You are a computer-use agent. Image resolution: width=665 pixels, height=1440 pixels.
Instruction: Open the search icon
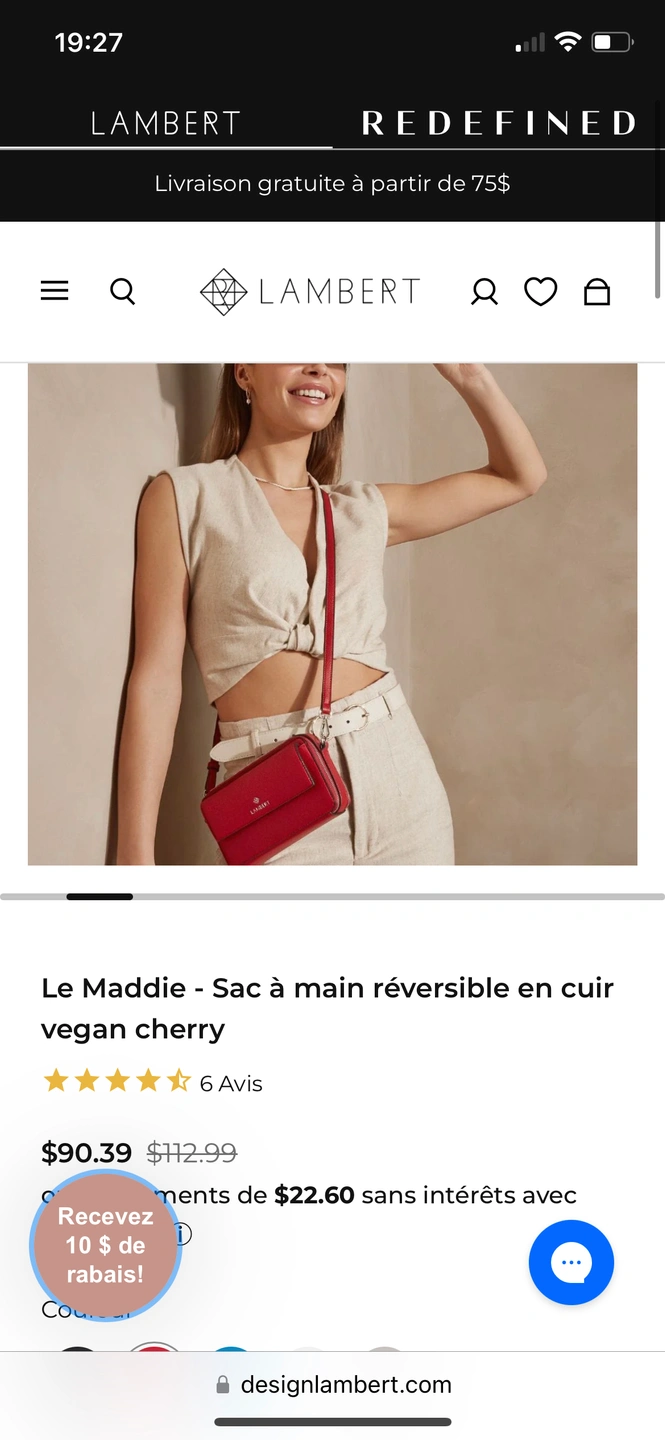coord(122,291)
